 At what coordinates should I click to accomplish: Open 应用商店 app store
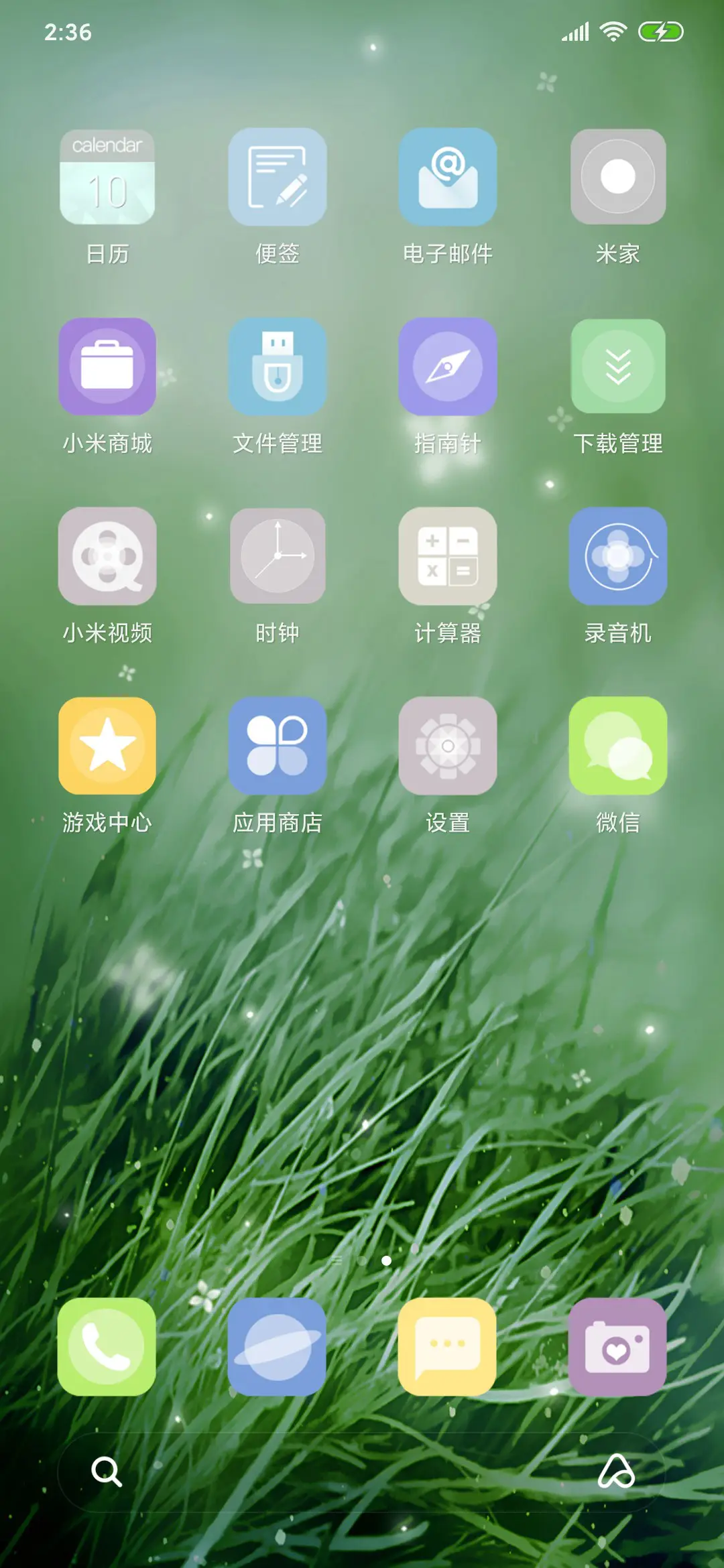pos(278,745)
